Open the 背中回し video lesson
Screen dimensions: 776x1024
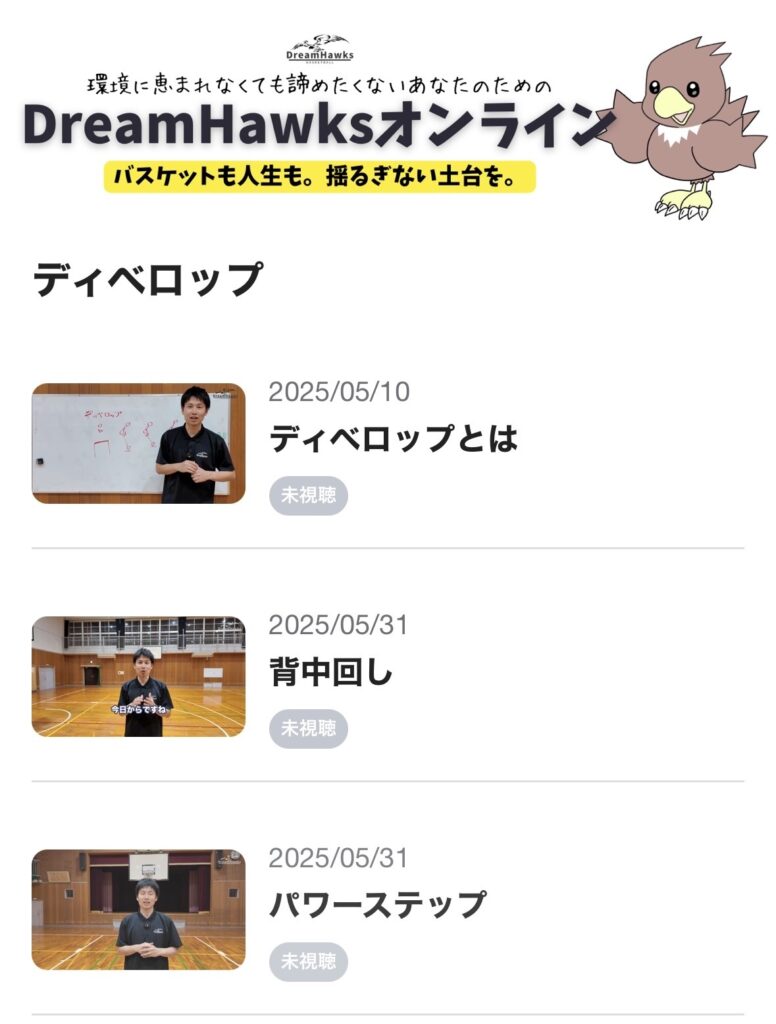click(331, 673)
